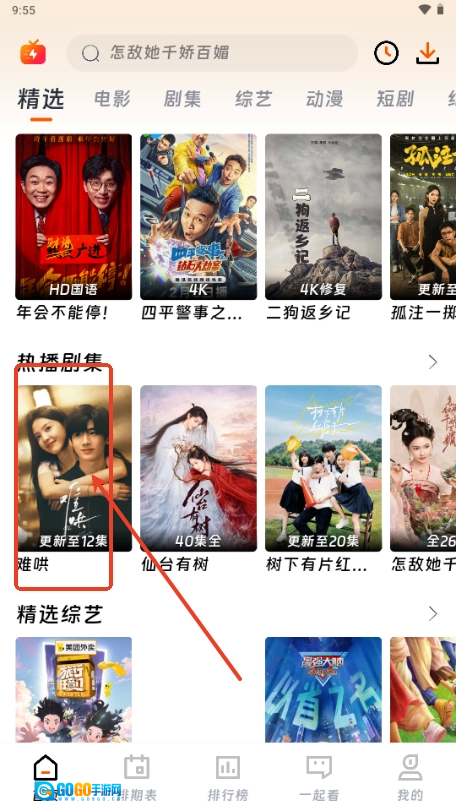The height and width of the screenshot is (811, 456).
Task: Go to the 我的 profile tab
Action: pos(410,778)
